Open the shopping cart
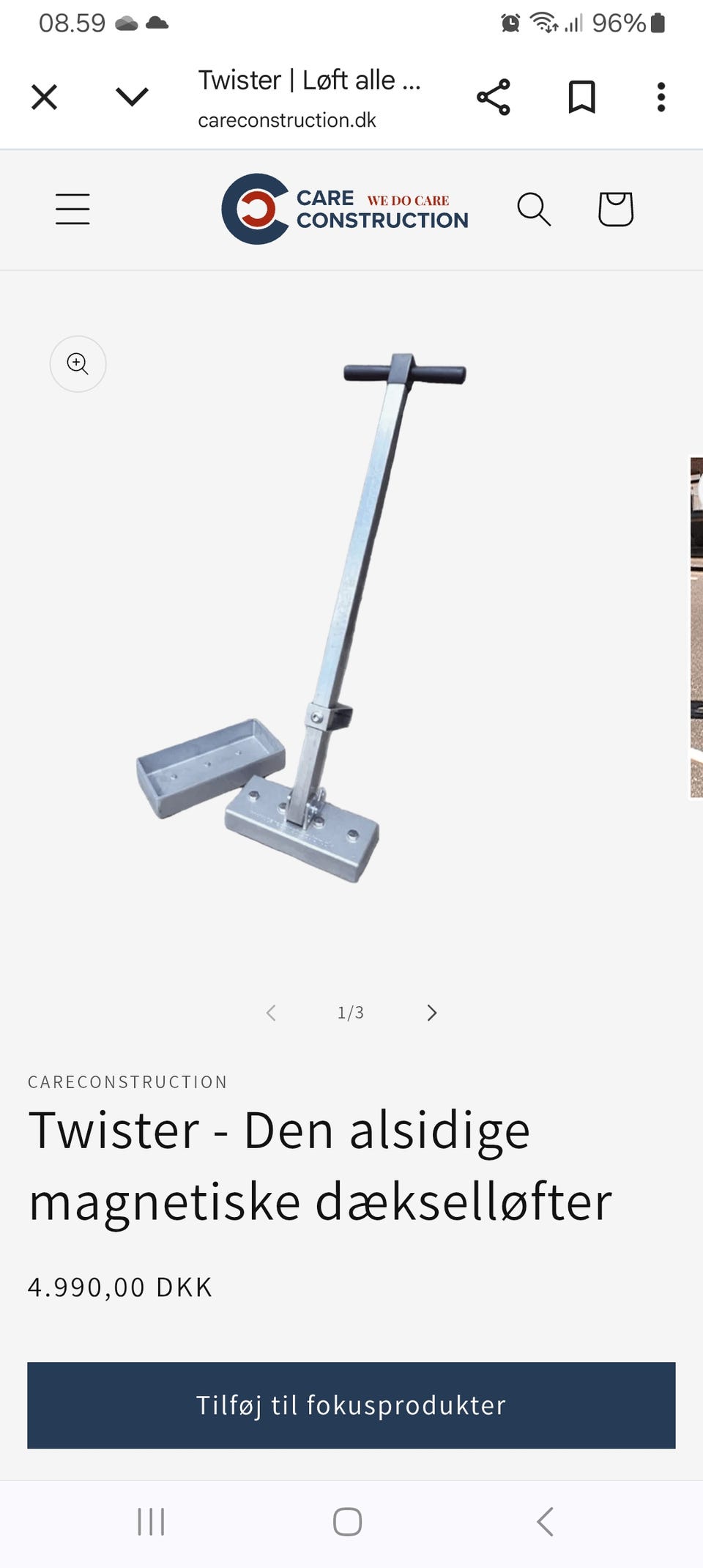Screen dimensions: 703x1568 (x=615, y=209)
